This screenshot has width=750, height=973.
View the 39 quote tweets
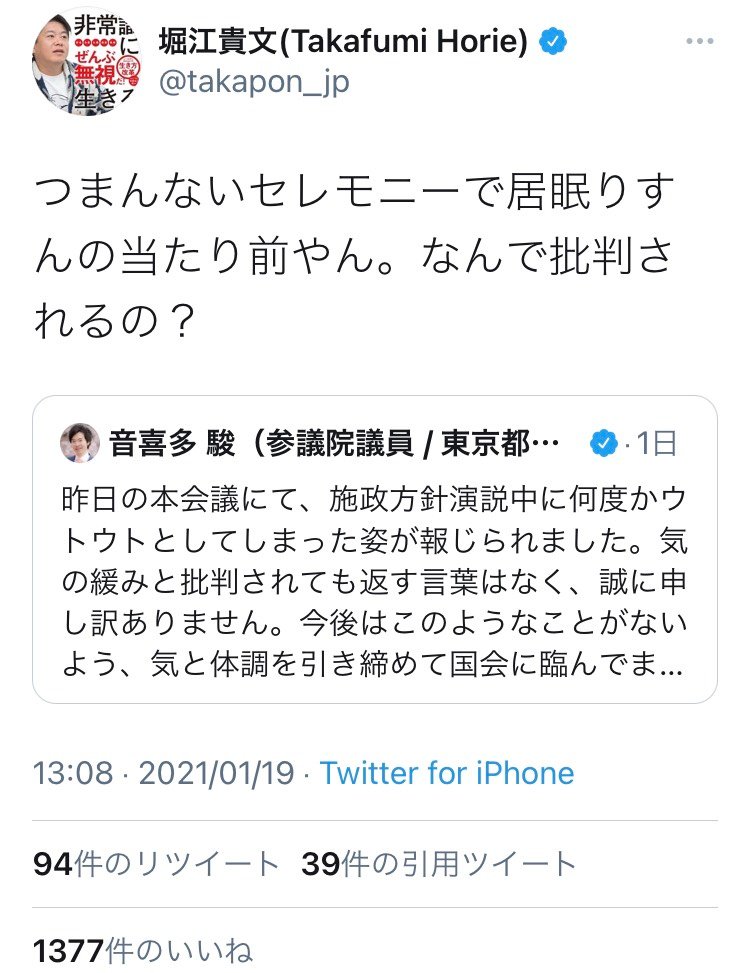[439, 864]
